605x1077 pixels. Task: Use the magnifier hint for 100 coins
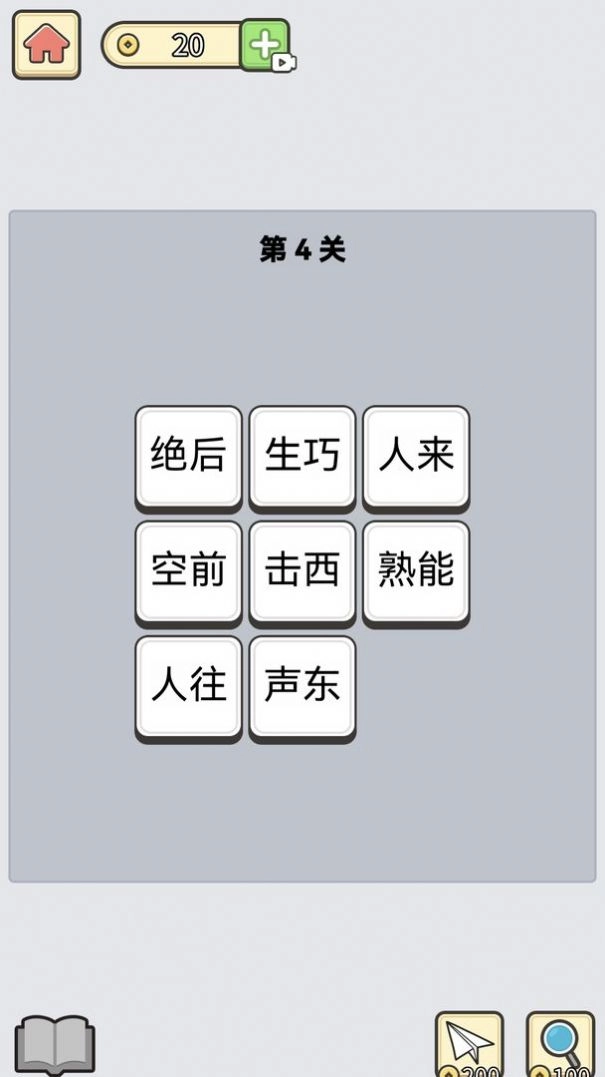point(560,1045)
